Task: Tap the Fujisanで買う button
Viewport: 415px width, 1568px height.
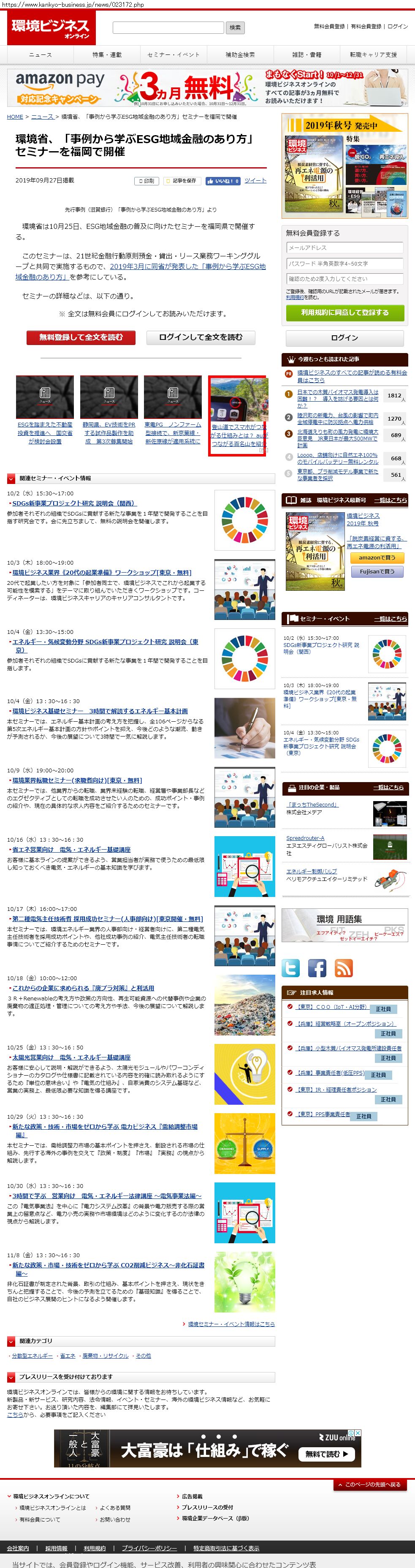Action: coord(377,571)
